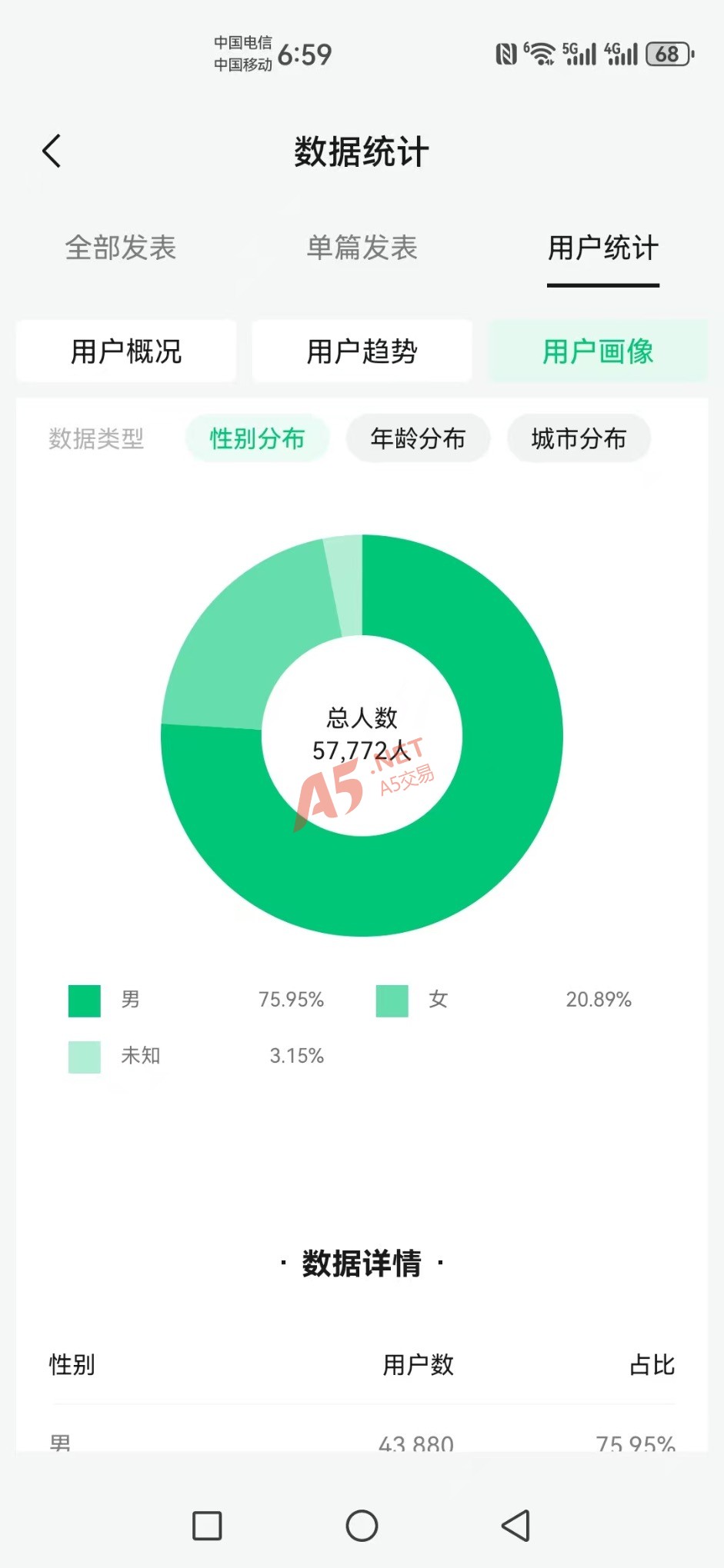Open the 用户概况 section

126,351
